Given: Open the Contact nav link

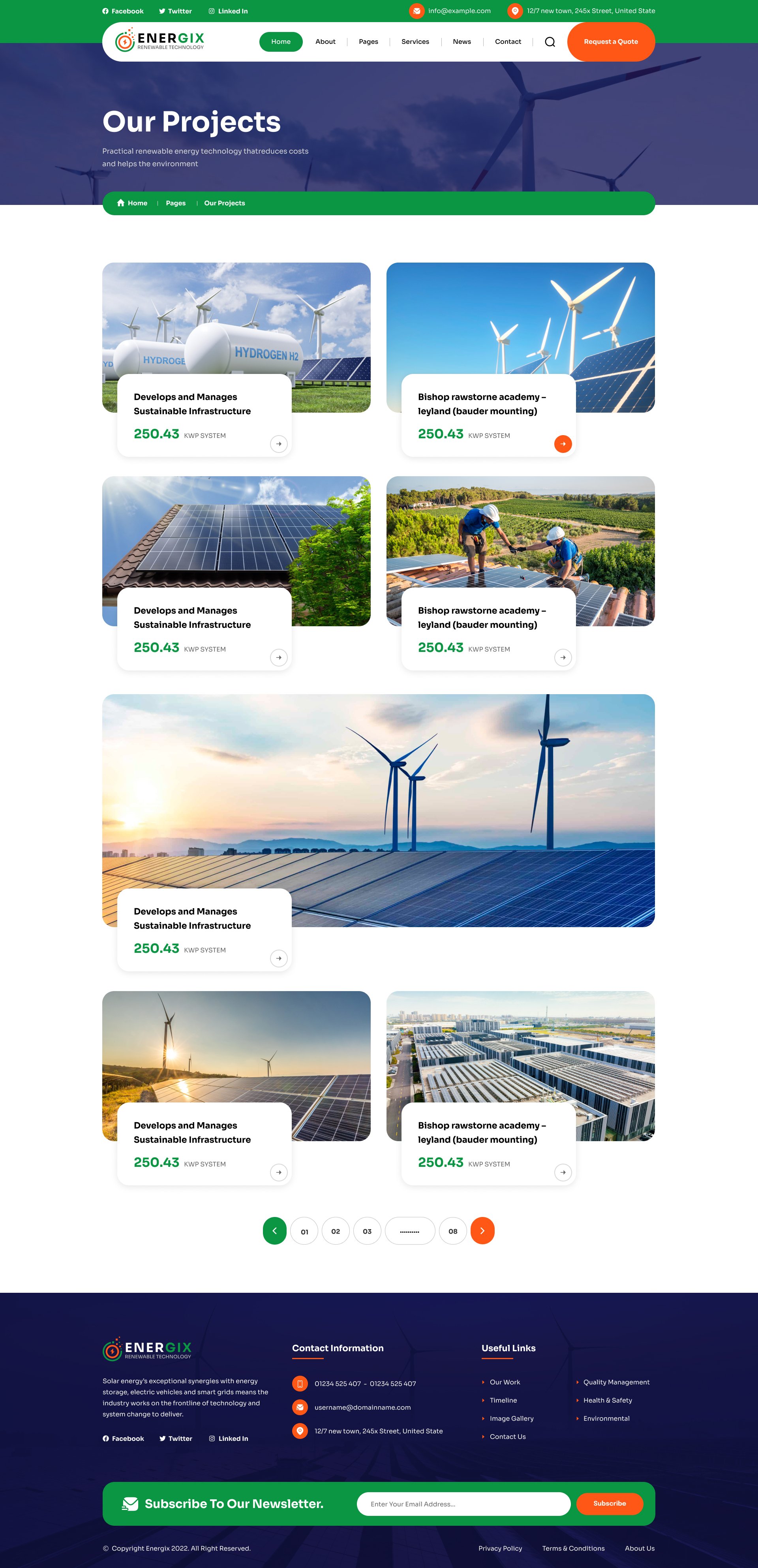Looking at the screenshot, I should coord(507,42).
